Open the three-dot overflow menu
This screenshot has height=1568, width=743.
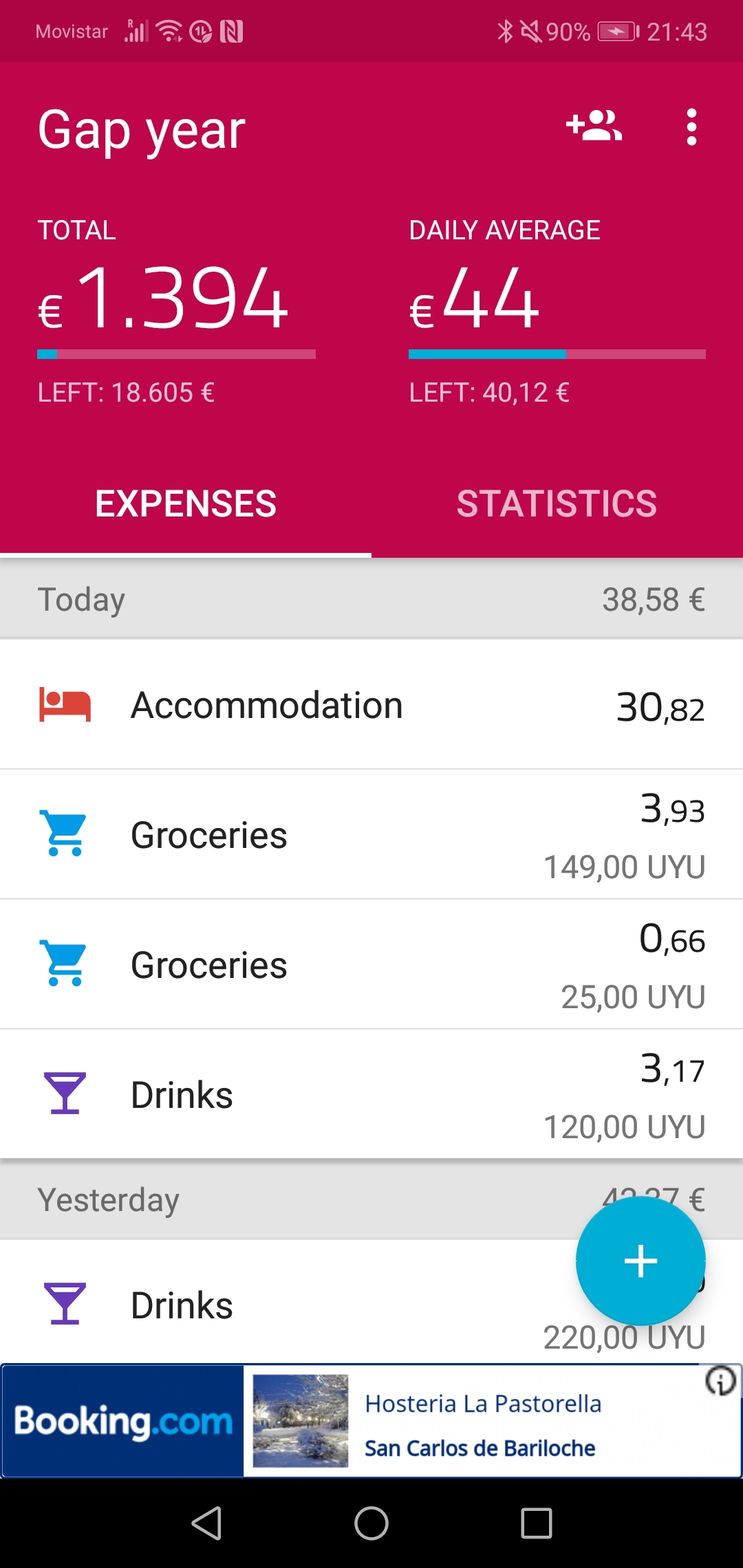coord(691,127)
